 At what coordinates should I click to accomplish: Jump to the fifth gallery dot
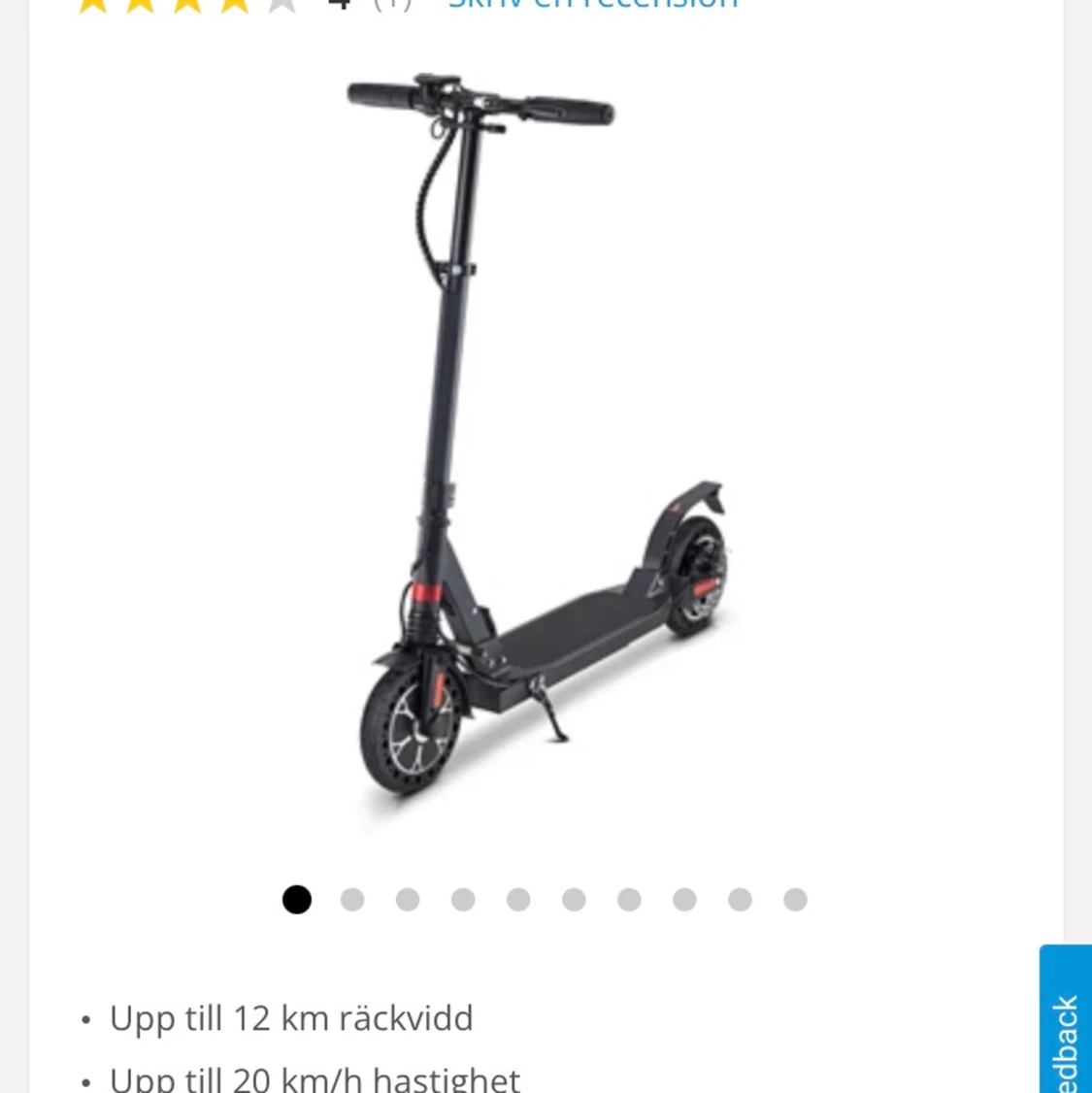pos(517,900)
